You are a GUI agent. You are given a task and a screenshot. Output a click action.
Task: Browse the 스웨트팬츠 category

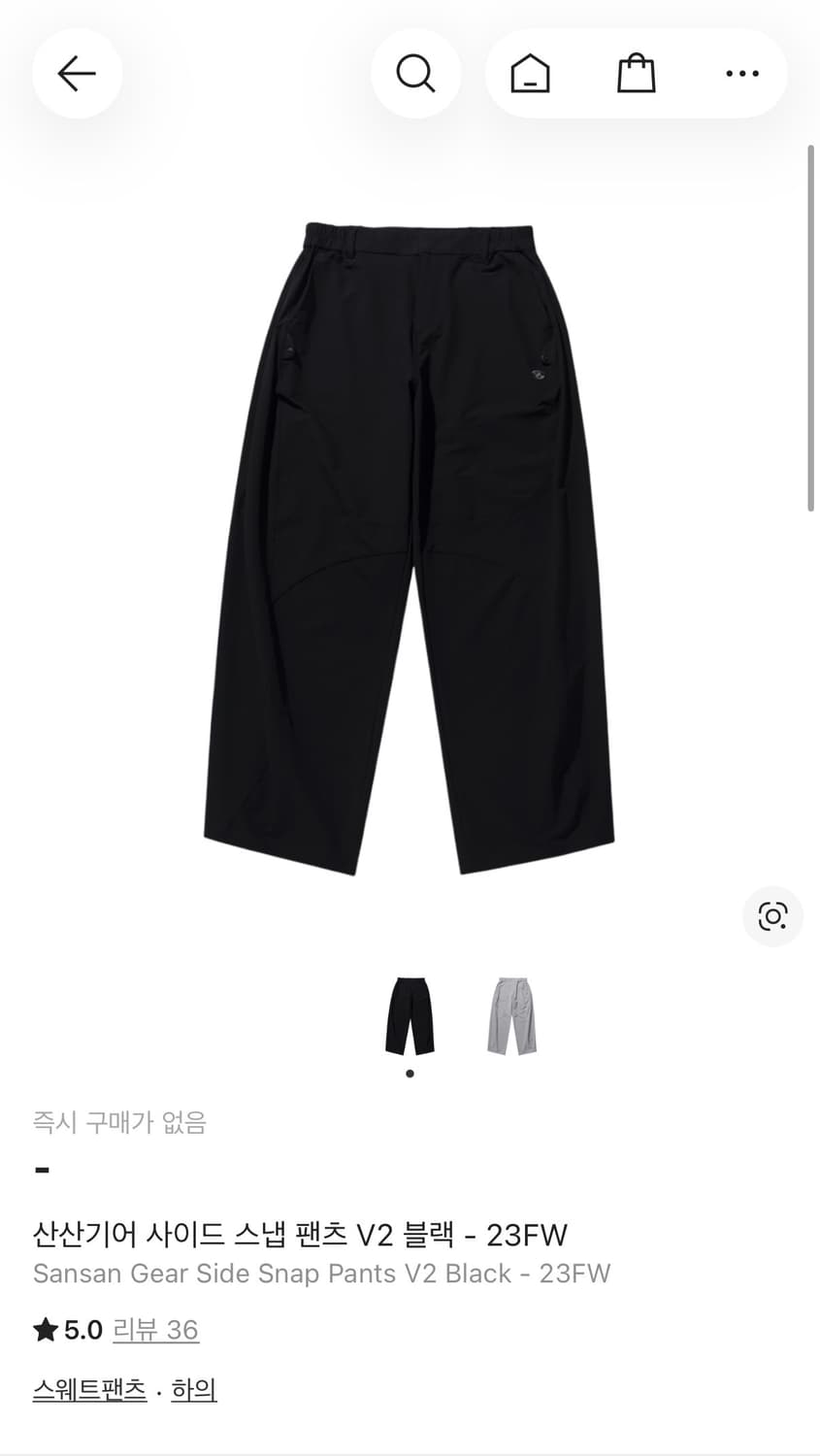[89, 1390]
